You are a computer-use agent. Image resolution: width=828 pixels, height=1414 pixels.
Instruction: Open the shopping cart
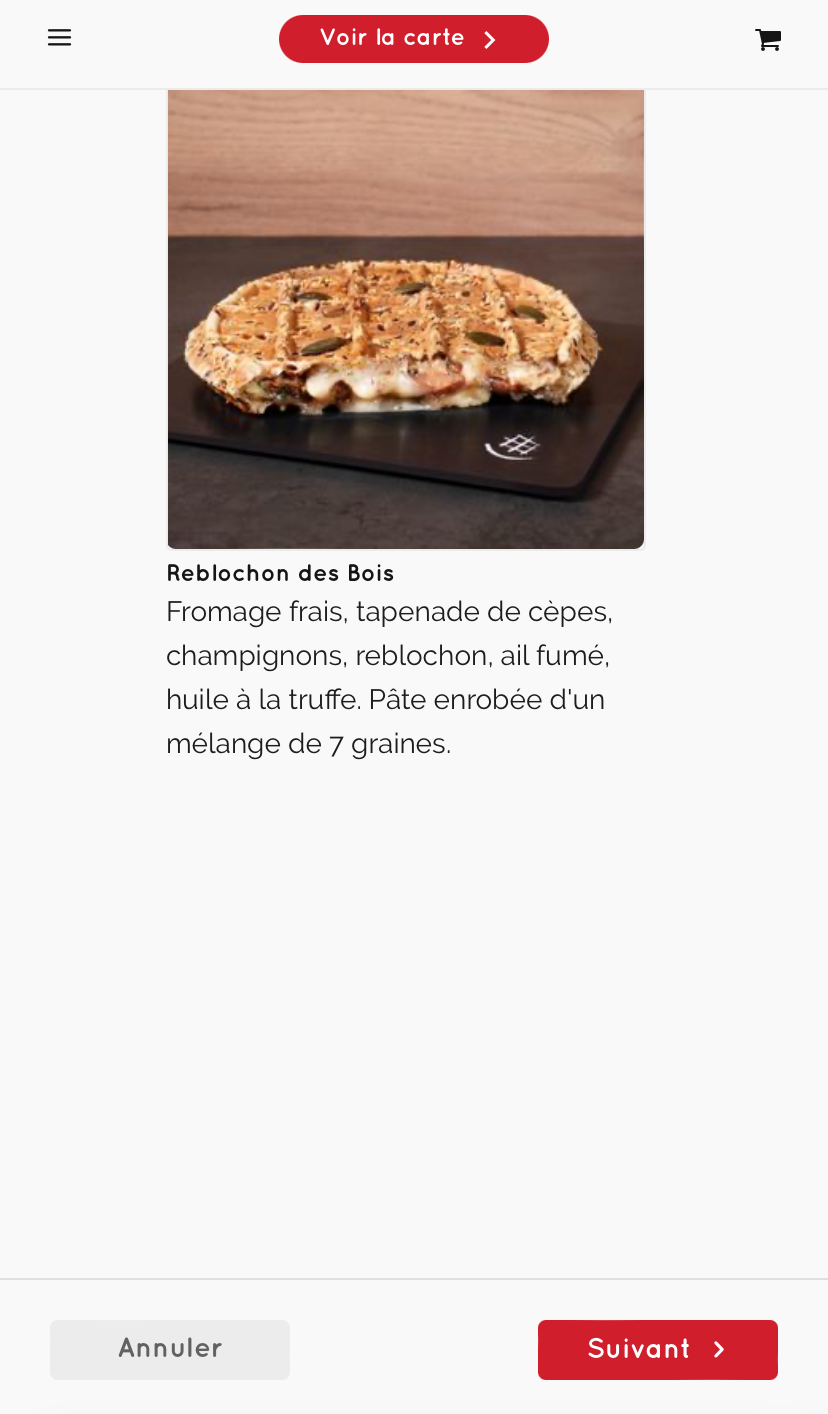[768, 40]
